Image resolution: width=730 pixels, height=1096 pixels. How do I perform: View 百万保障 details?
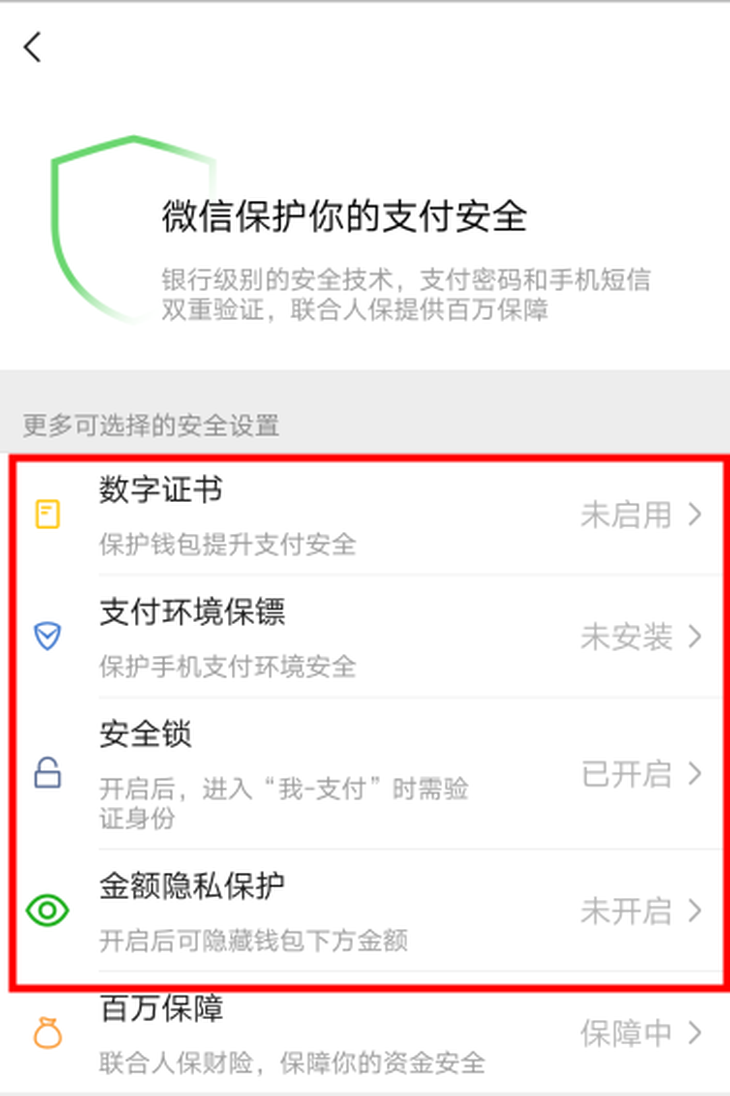point(365,1033)
